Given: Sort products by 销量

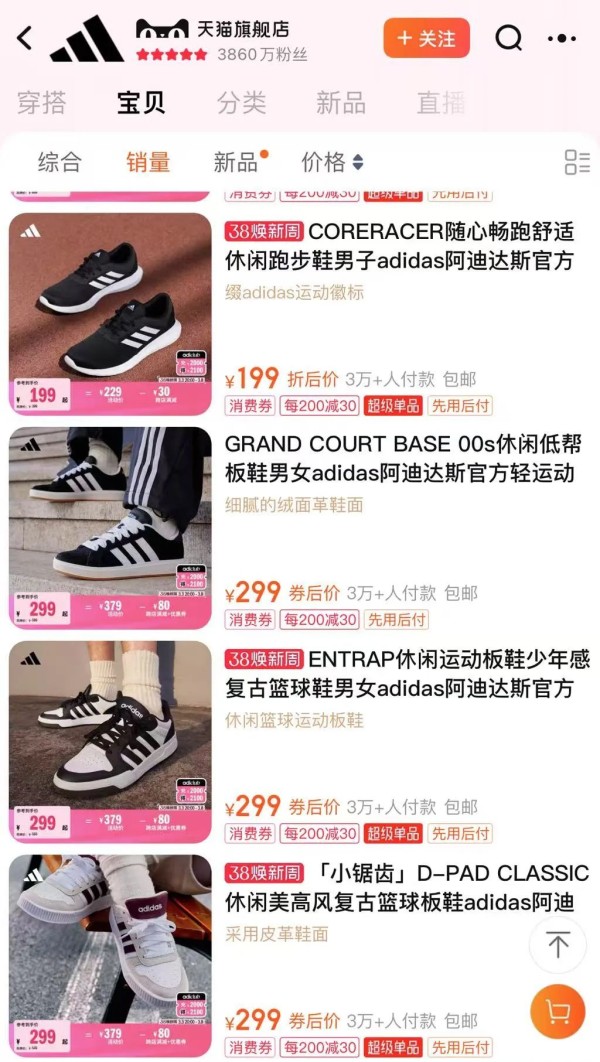Looking at the screenshot, I should [148, 162].
